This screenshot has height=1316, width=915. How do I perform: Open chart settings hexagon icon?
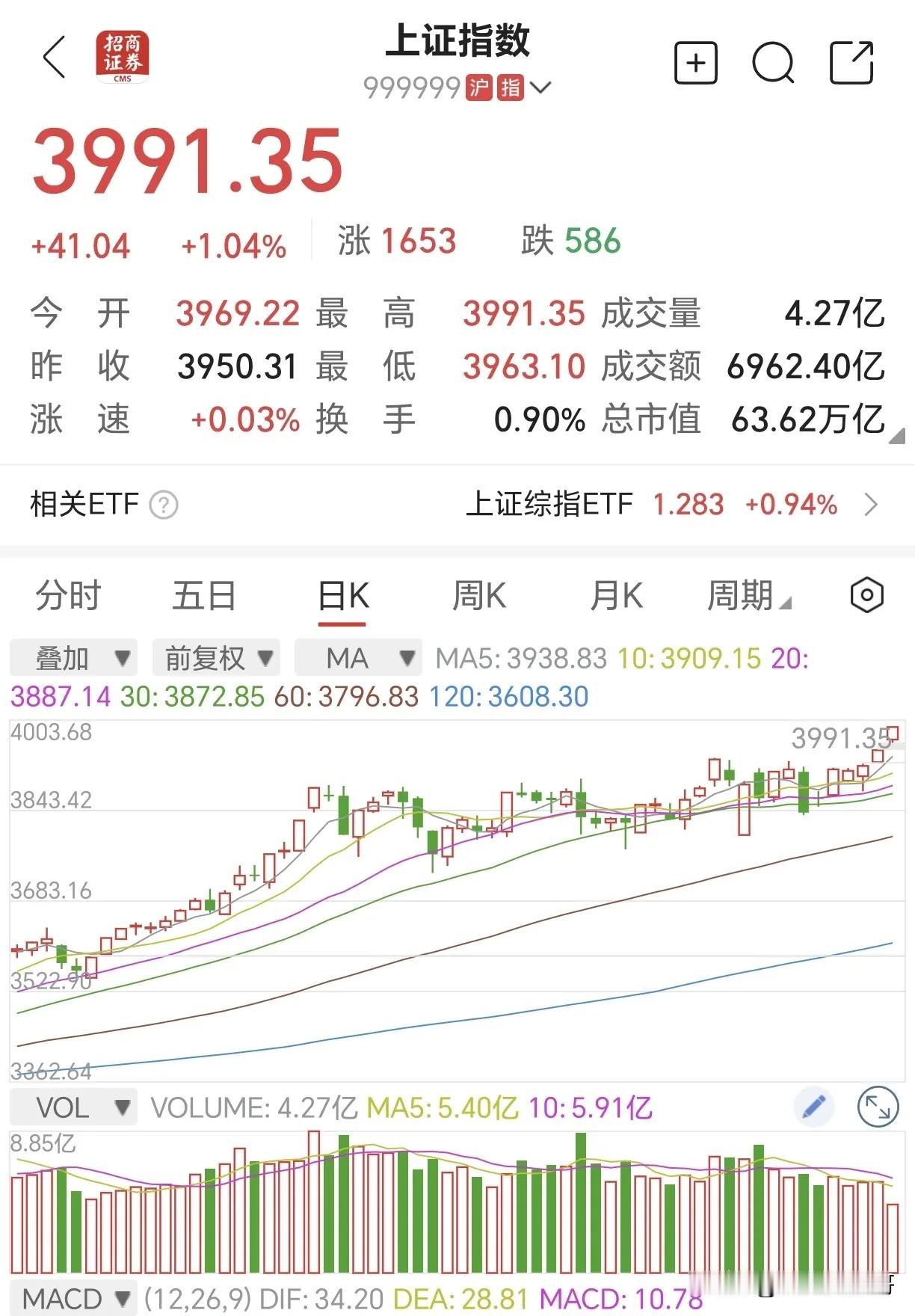point(866,596)
